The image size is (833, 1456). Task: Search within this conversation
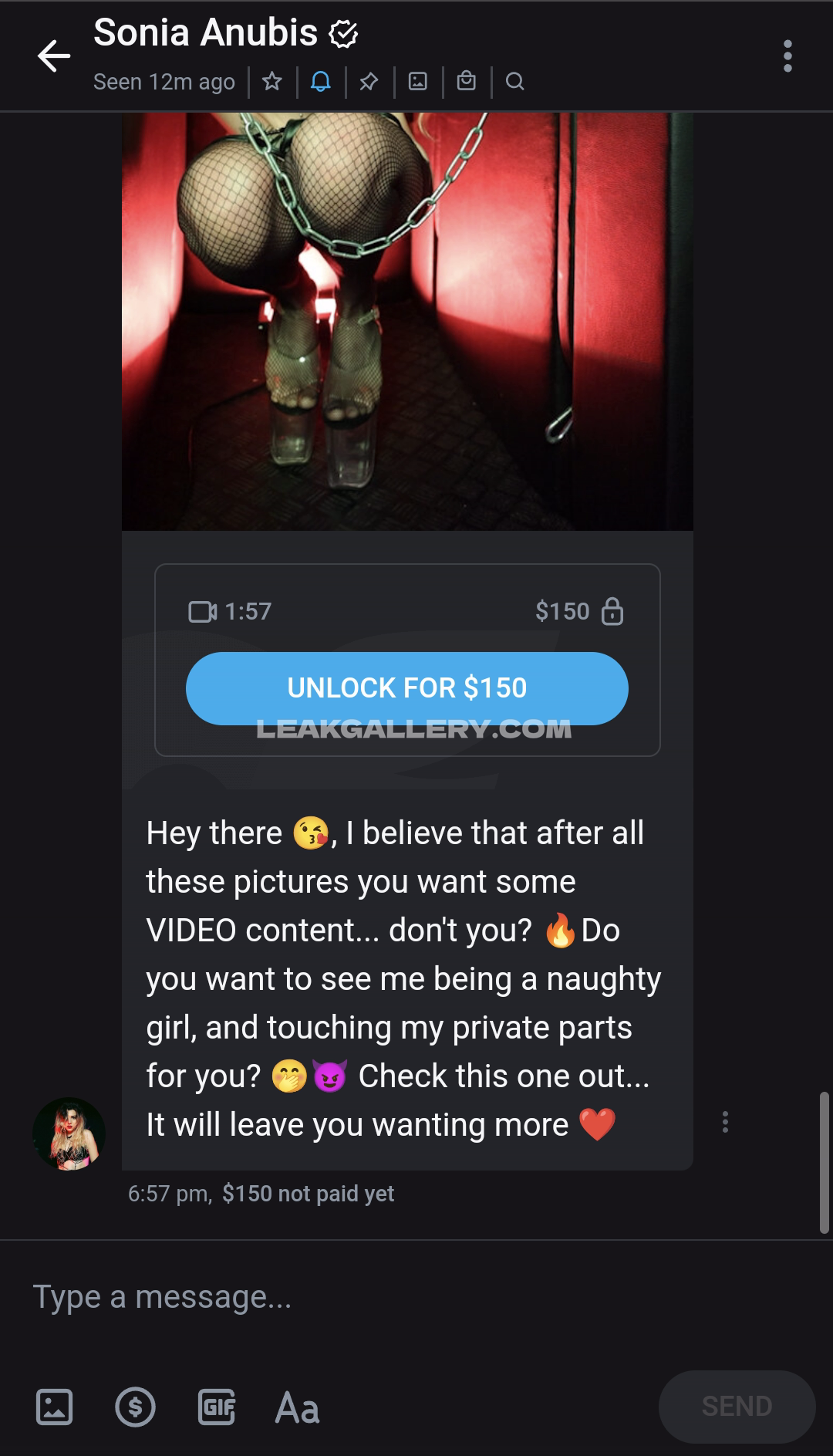point(514,81)
